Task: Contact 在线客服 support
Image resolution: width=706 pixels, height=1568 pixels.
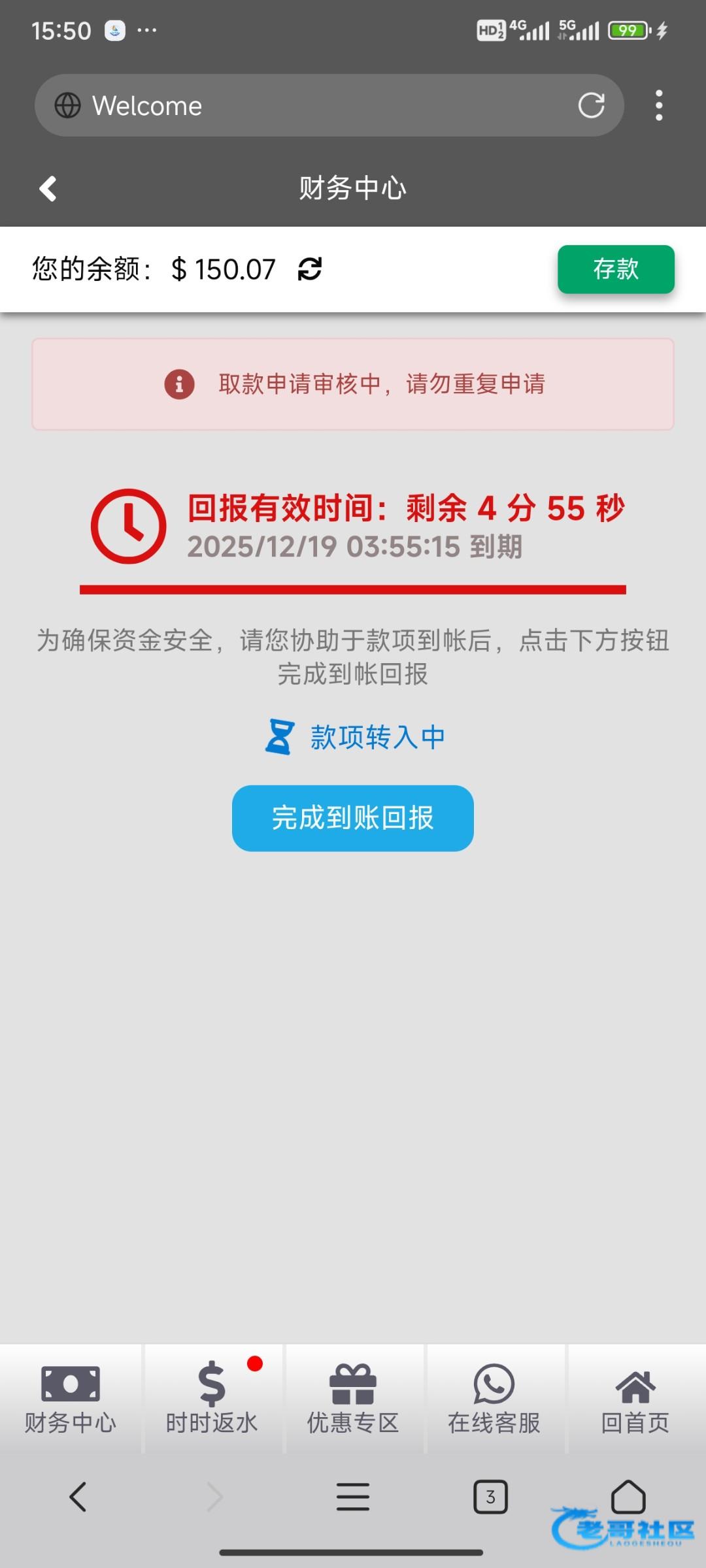Action: (494, 1399)
